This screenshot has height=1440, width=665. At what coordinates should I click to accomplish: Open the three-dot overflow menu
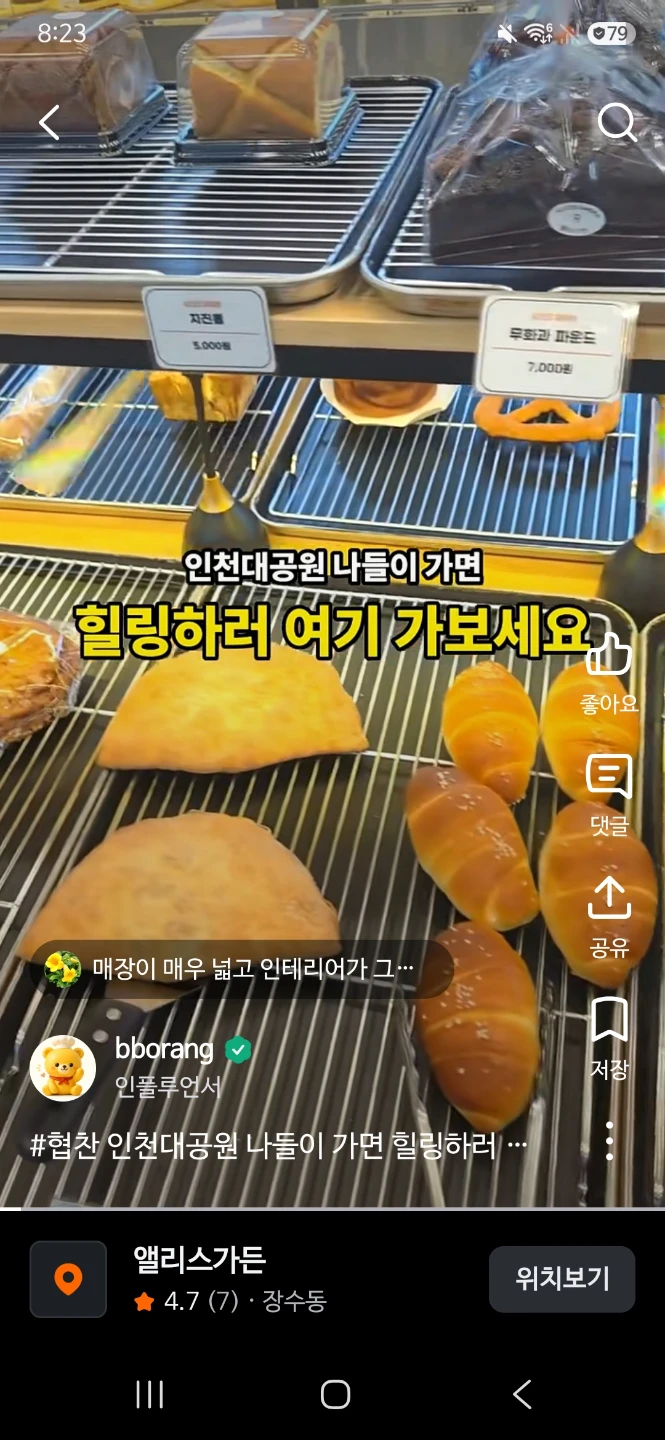click(609, 1141)
